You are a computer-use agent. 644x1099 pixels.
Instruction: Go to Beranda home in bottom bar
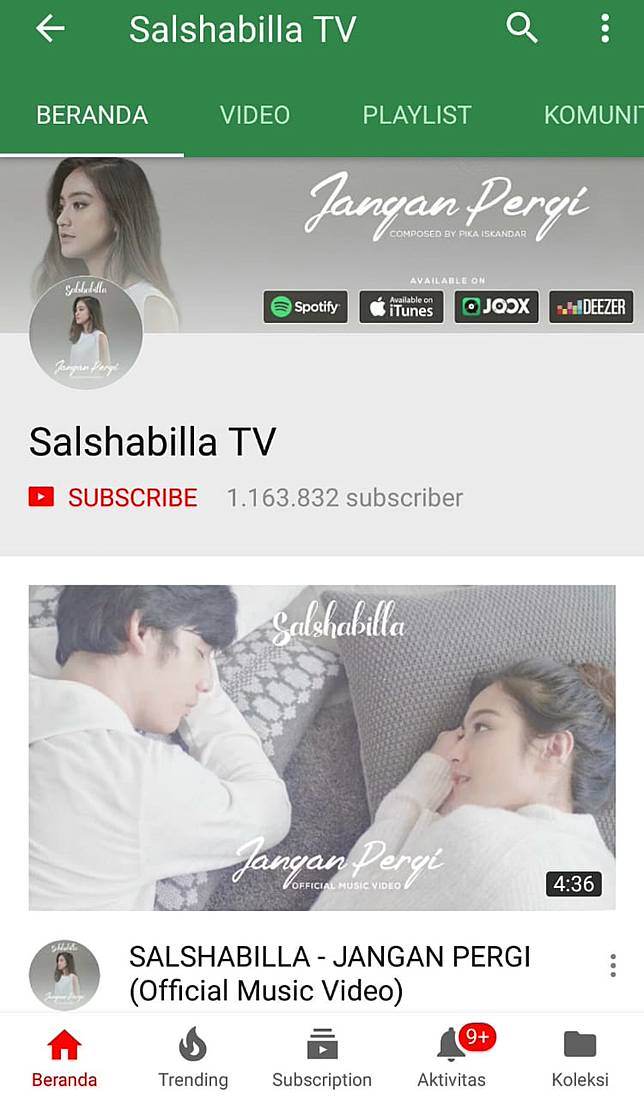pos(64,1058)
